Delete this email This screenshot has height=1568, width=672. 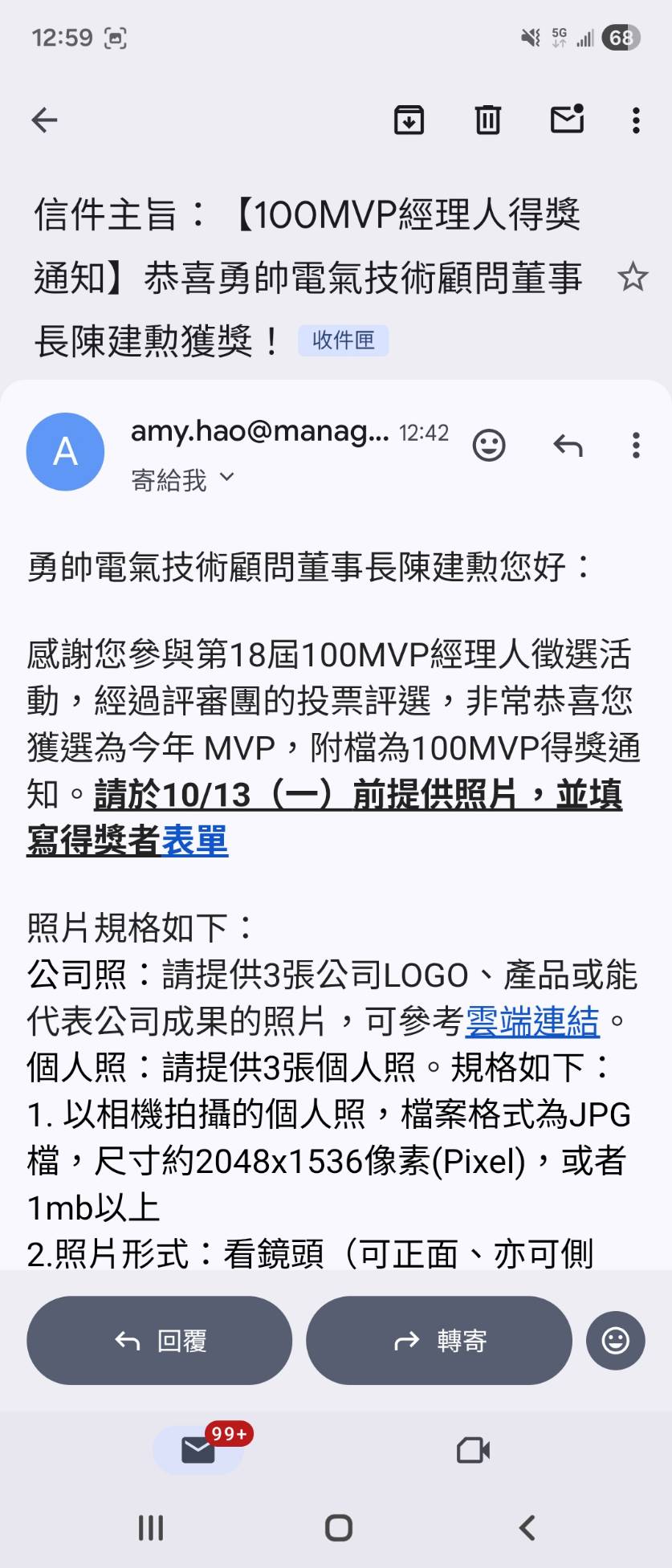click(x=487, y=120)
